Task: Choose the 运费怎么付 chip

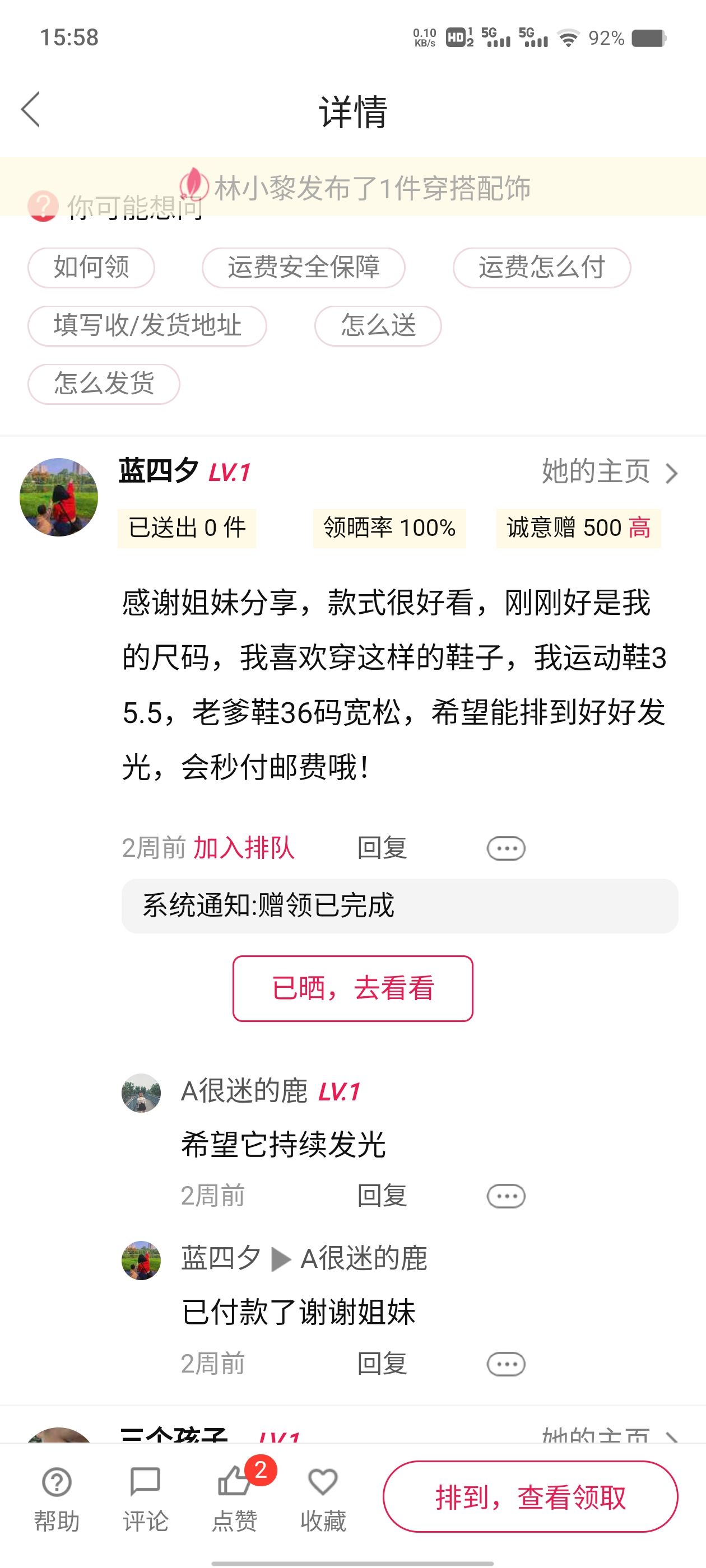Action: (541, 267)
